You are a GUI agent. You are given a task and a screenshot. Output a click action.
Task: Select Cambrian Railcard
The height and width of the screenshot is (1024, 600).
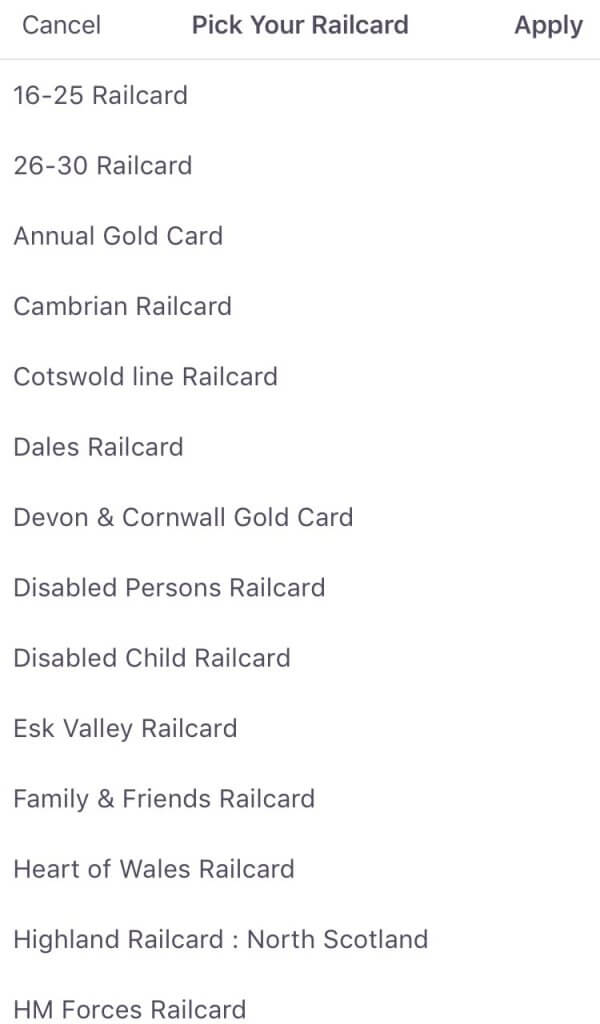point(122,306)
